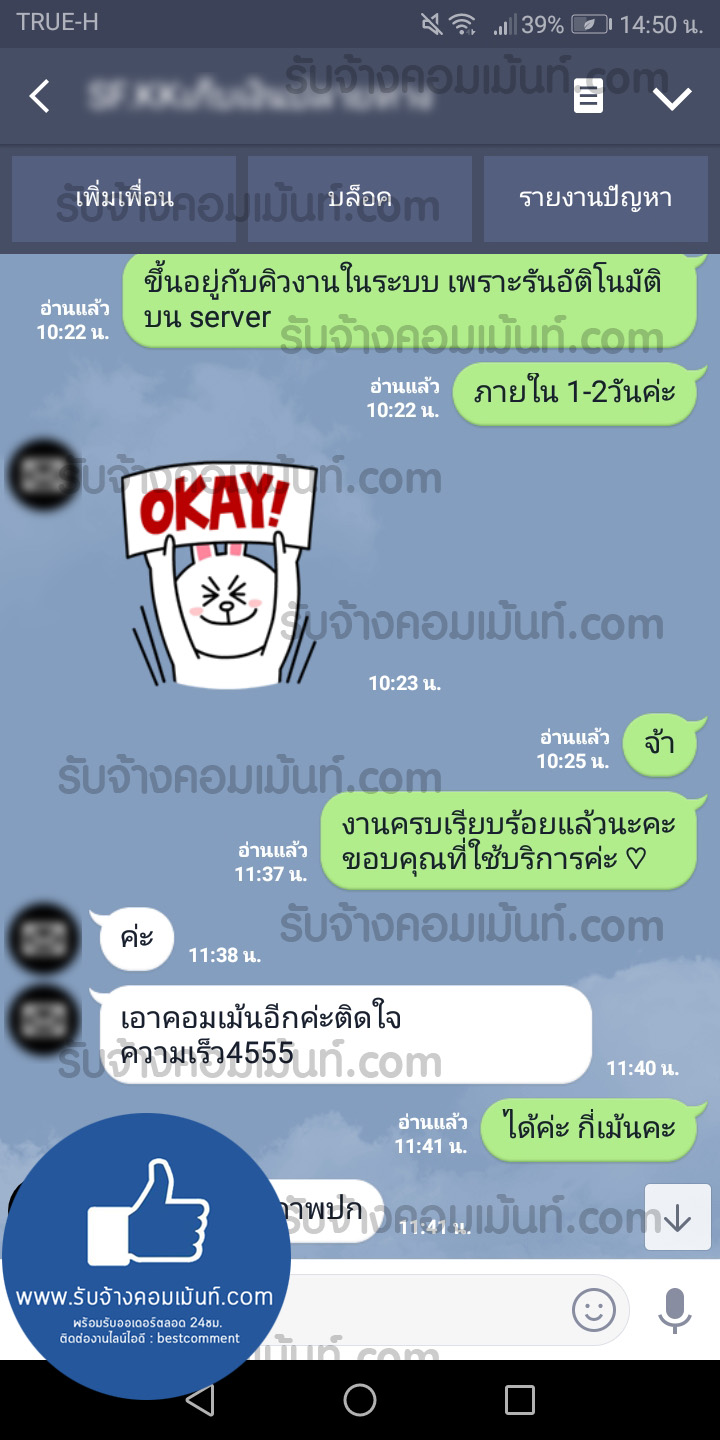This screenshot has height=1440, width=720.
Task: Open the OKAY! bunny sticker
Action: (217, 575)
